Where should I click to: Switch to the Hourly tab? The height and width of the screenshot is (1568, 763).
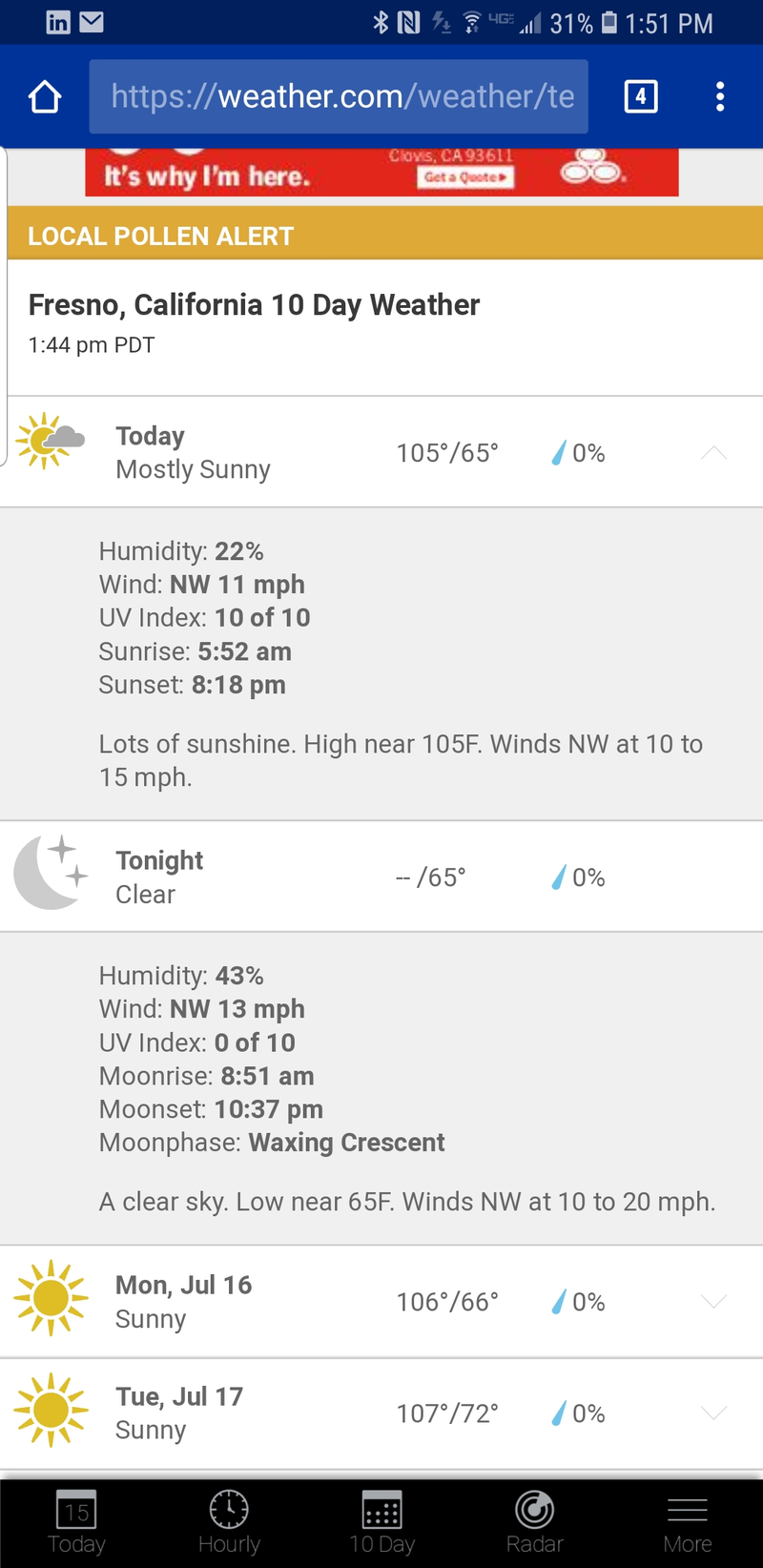(229, 1523)
